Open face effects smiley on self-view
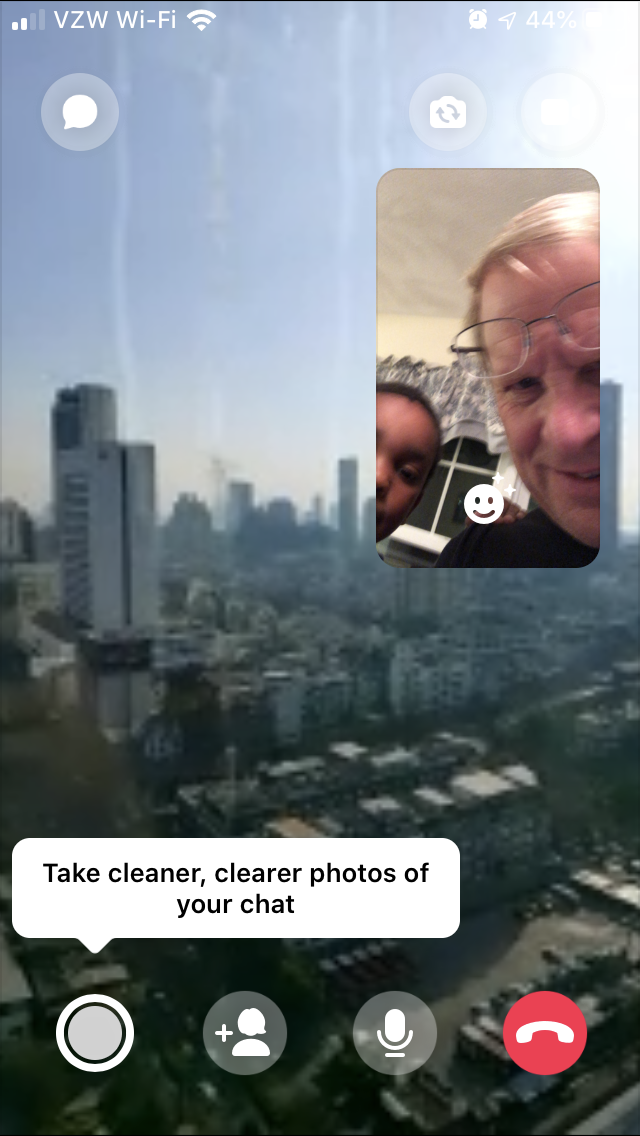Screen dimensions: 640x1136 tap(486, 502)
